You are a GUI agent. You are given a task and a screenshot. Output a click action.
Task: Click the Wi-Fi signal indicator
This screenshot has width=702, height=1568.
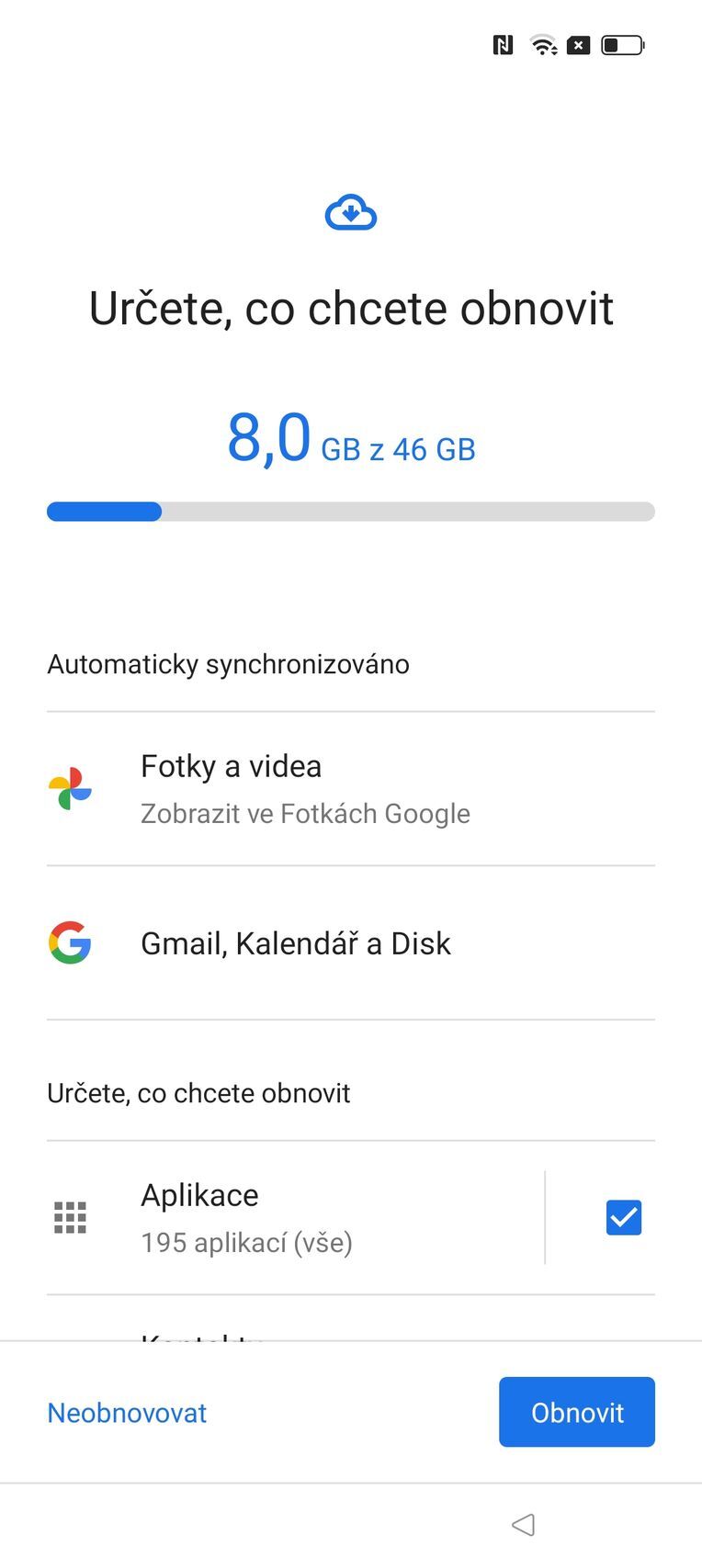click(542, 44)
